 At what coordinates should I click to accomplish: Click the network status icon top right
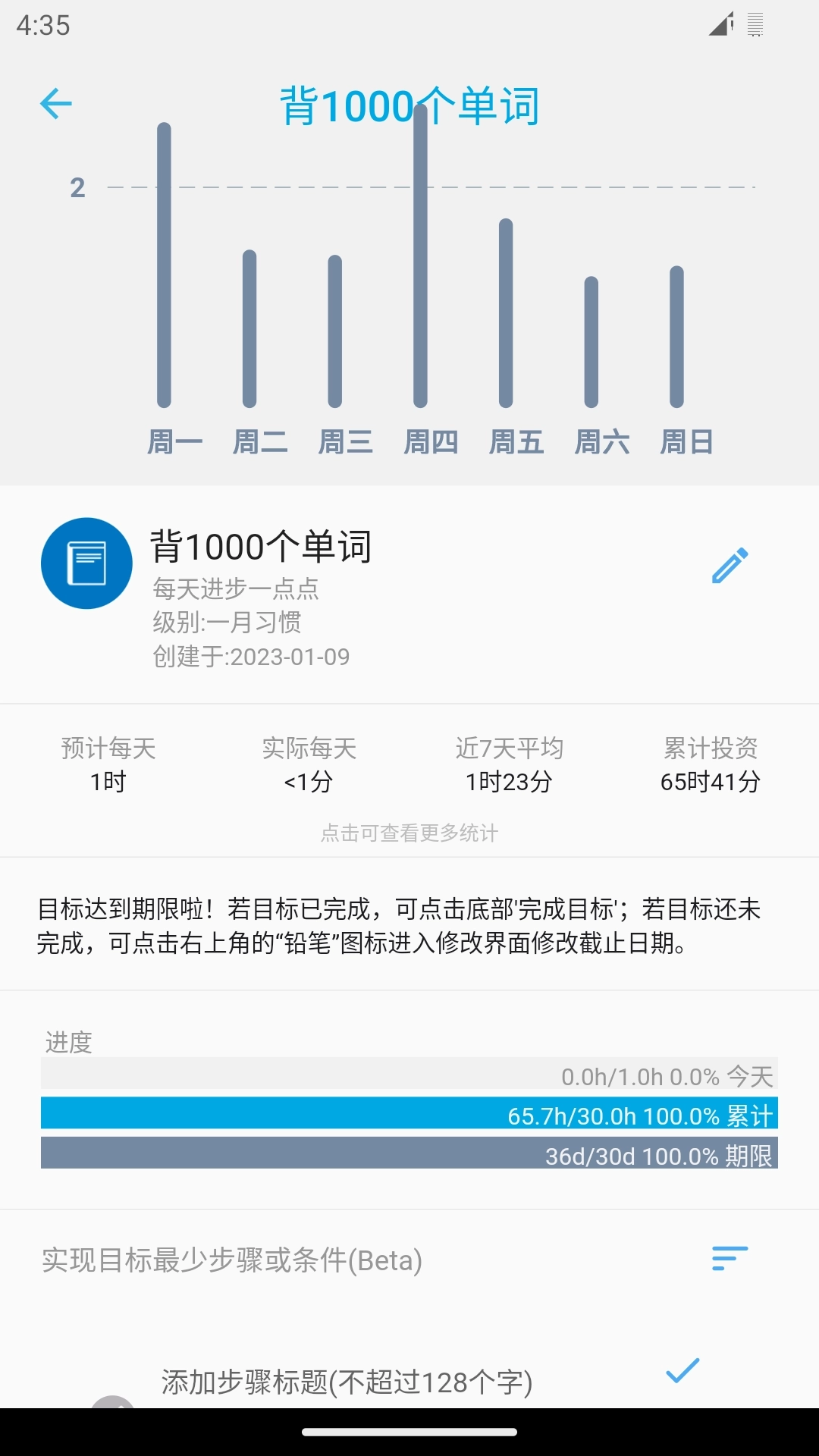(756, 25)
